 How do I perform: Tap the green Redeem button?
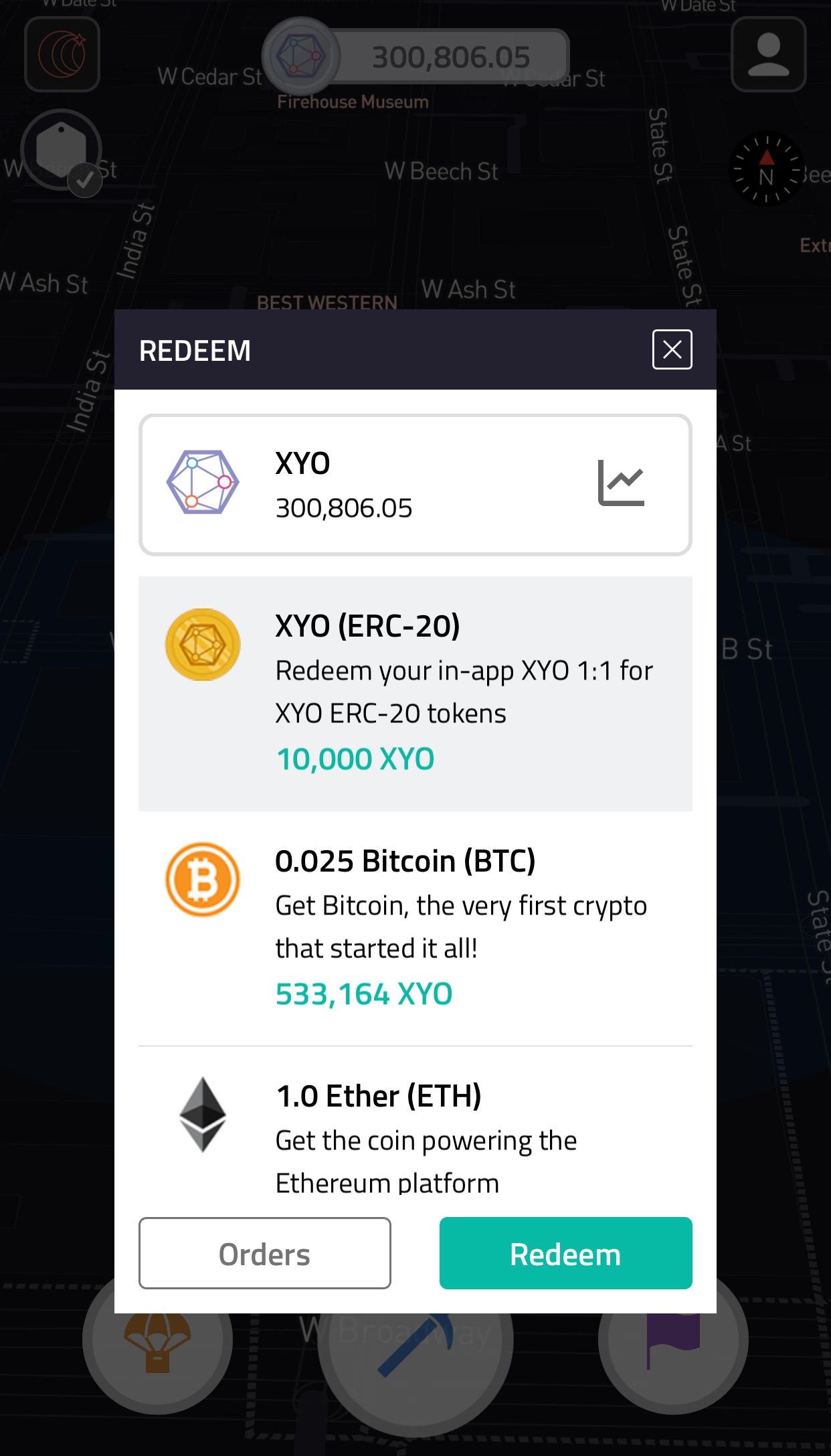click(566, 1253)
